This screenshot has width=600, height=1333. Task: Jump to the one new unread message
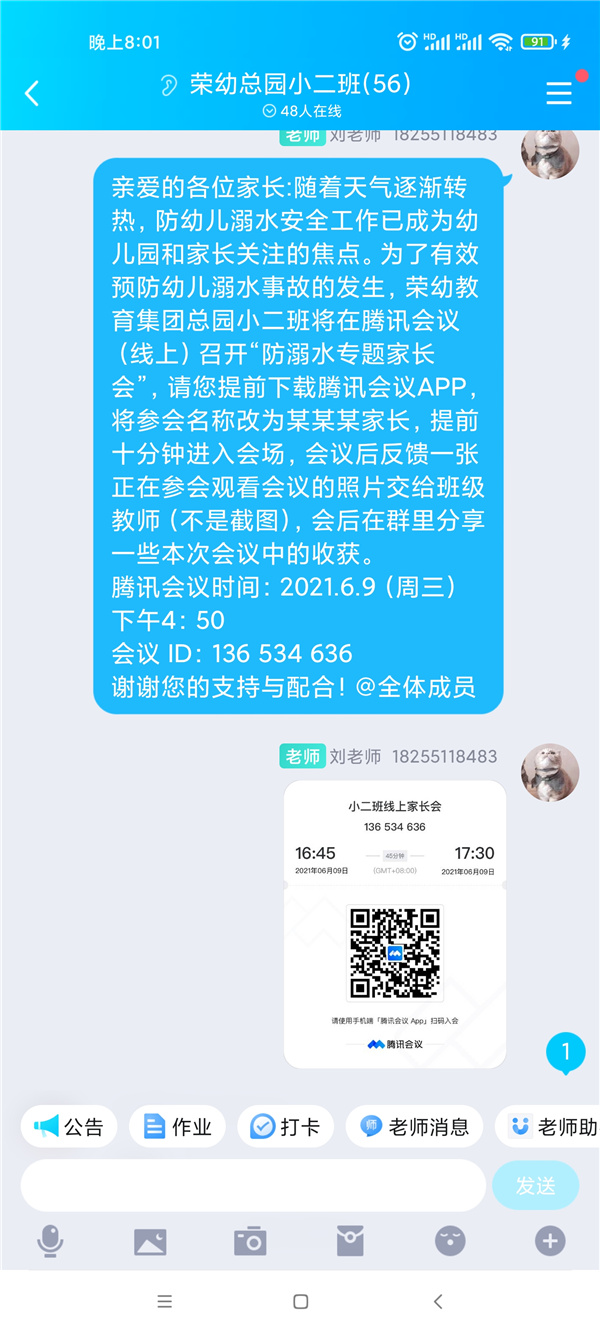tap(566, 1052)
